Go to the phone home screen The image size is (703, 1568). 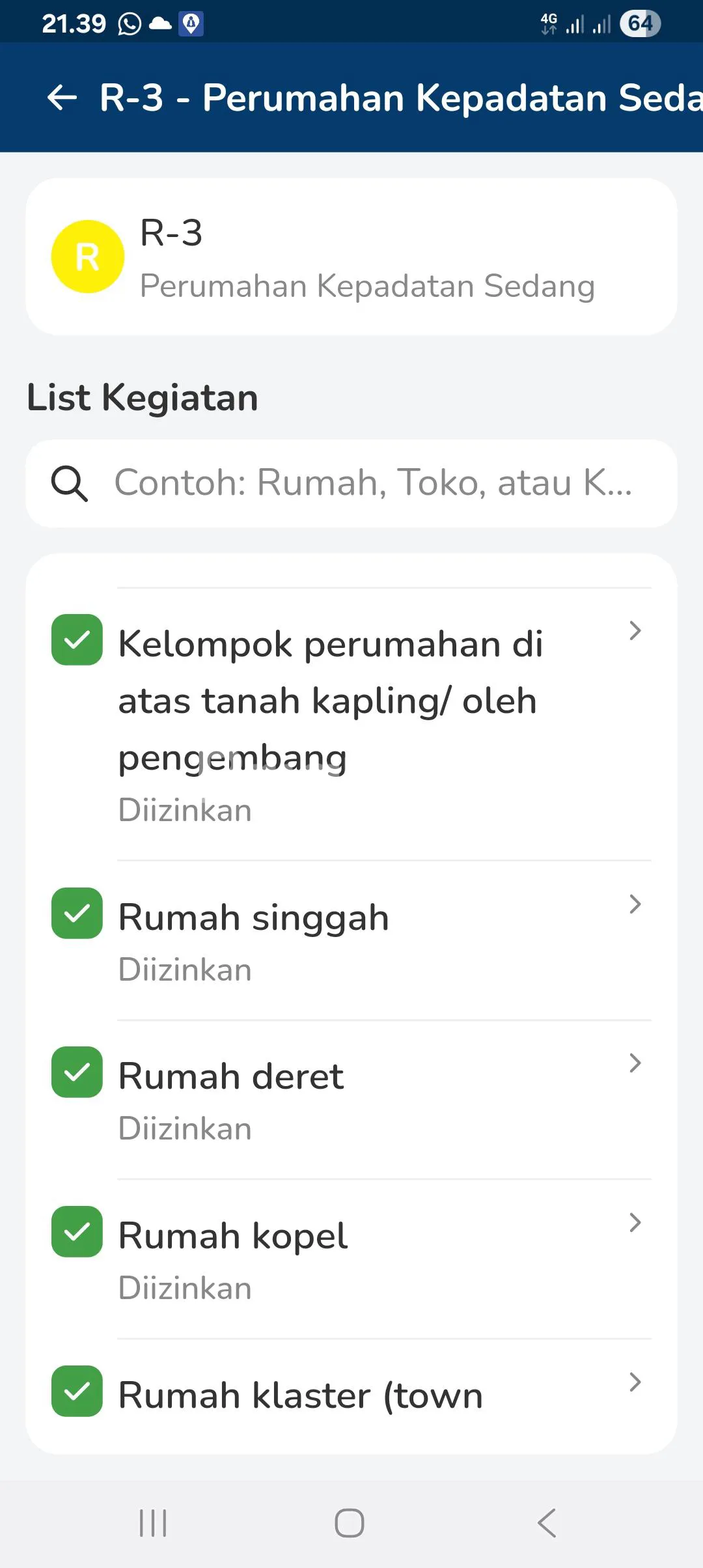click(350, 1523)
